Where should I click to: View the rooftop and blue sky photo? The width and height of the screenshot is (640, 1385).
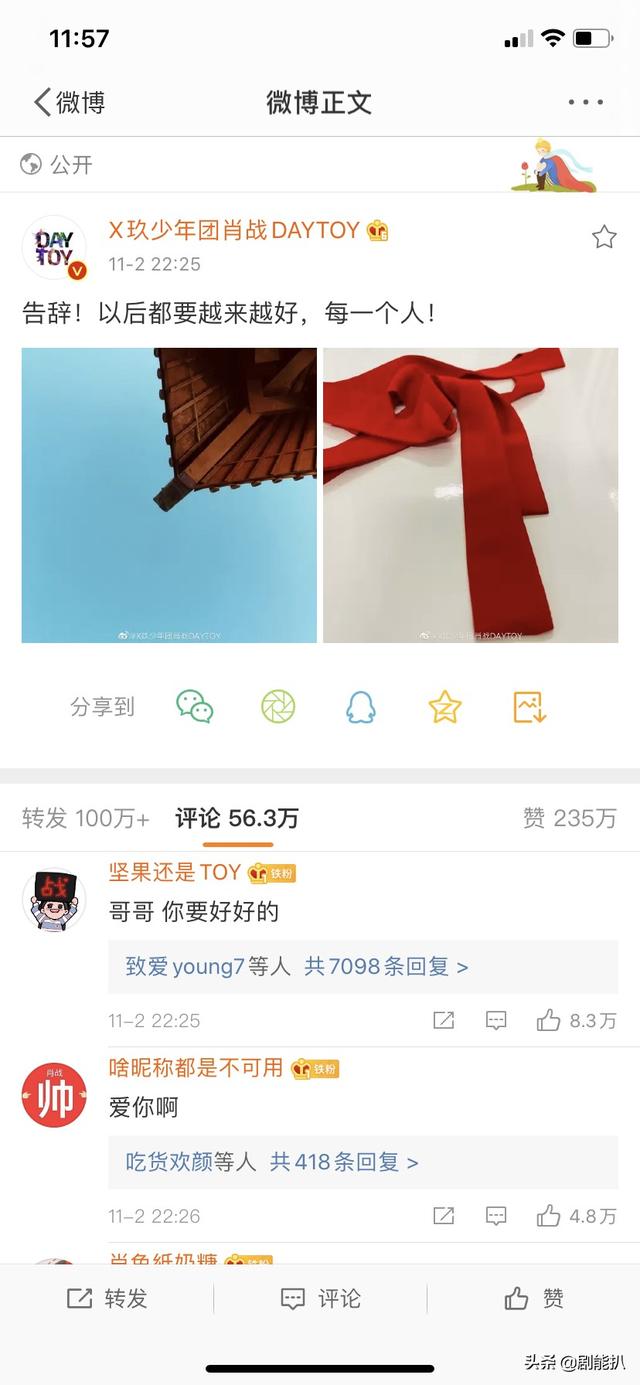pyautogui.click(x=169, y=495)
